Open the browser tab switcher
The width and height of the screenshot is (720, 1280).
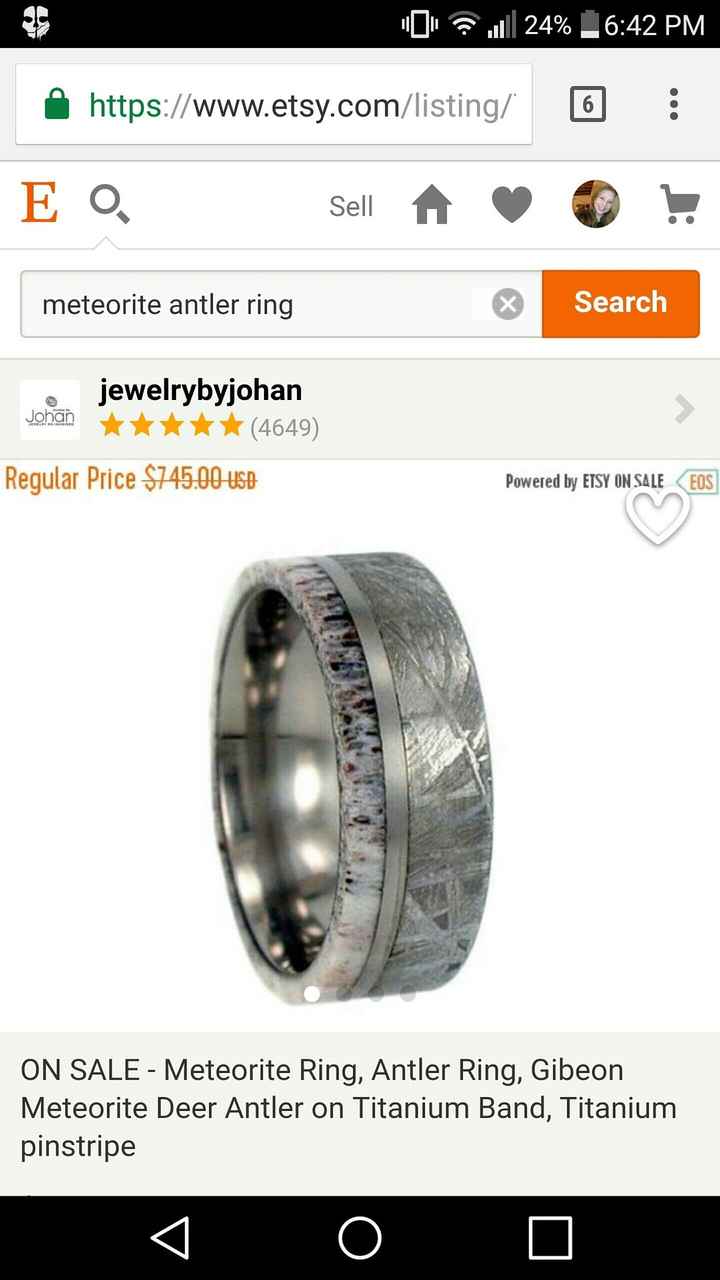[587, 104]
